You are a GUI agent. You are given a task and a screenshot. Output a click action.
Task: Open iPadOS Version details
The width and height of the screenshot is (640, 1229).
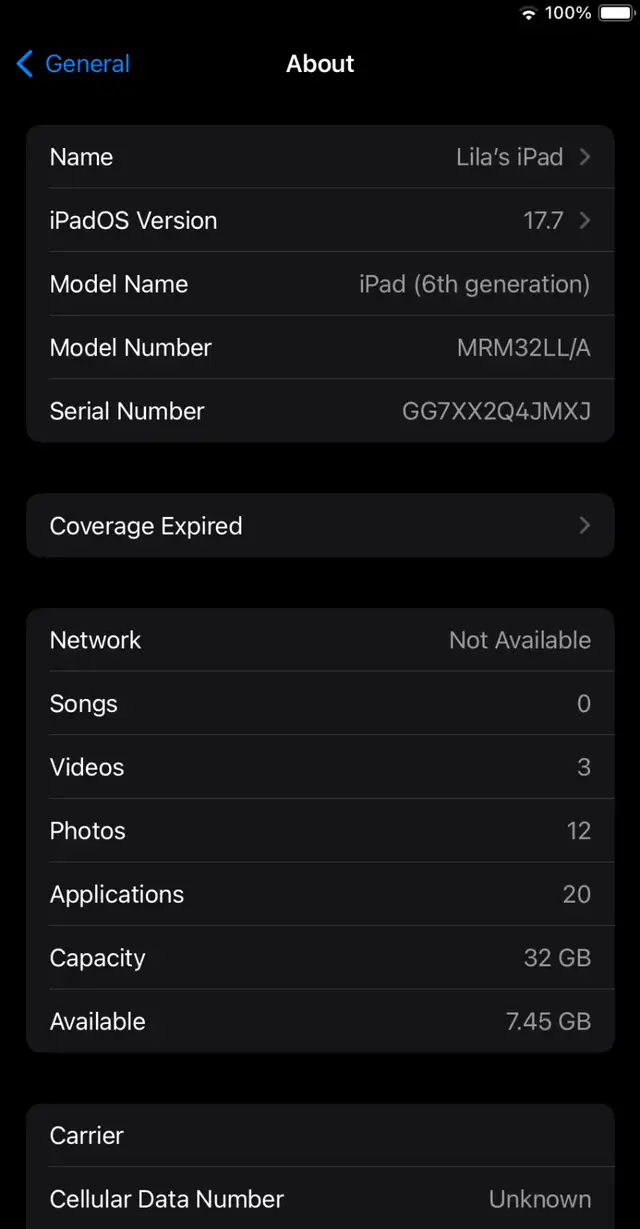[x=320, y=220]
